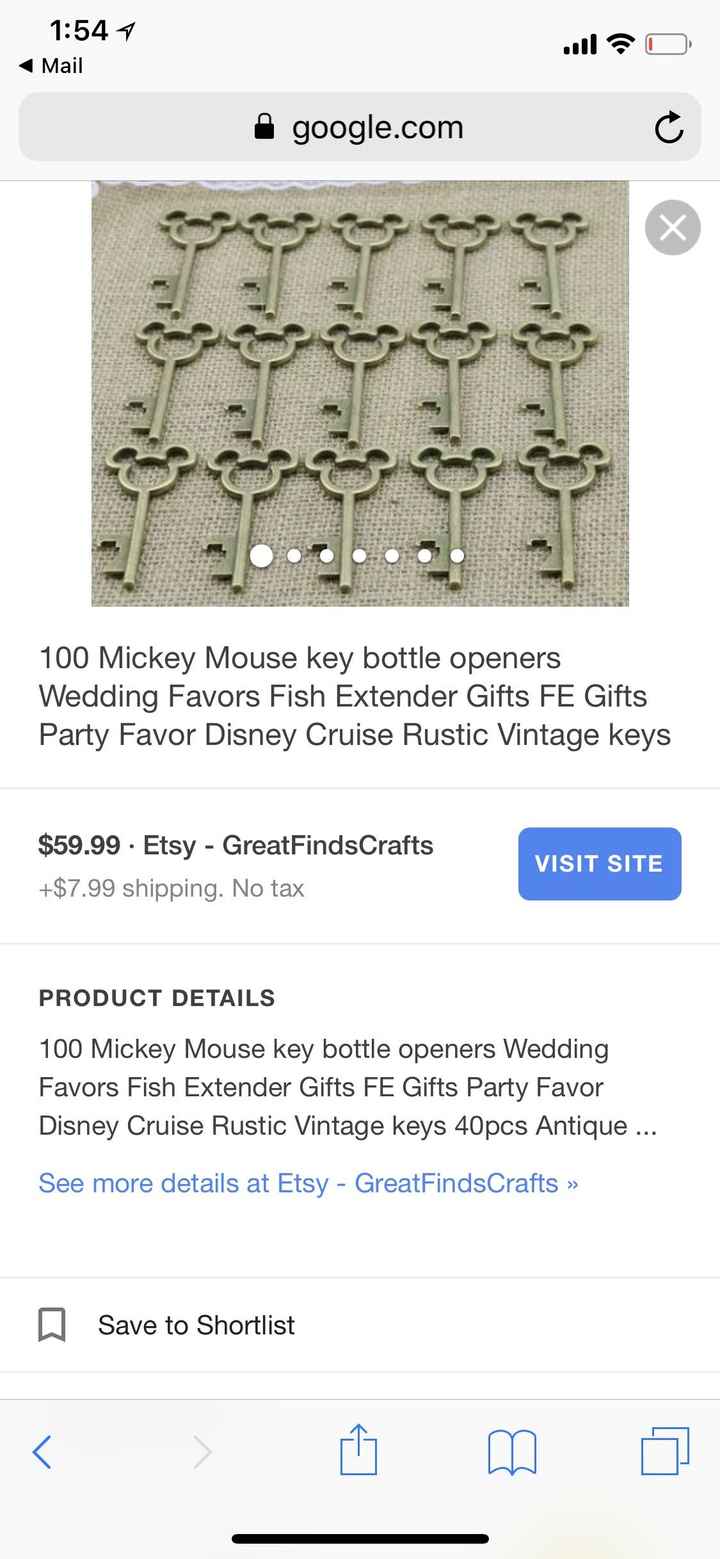Image resolution: width=720 pixels, height=1559 pixels.
Task: Tap the back navigation arrow
Action: coord(42,1452)
